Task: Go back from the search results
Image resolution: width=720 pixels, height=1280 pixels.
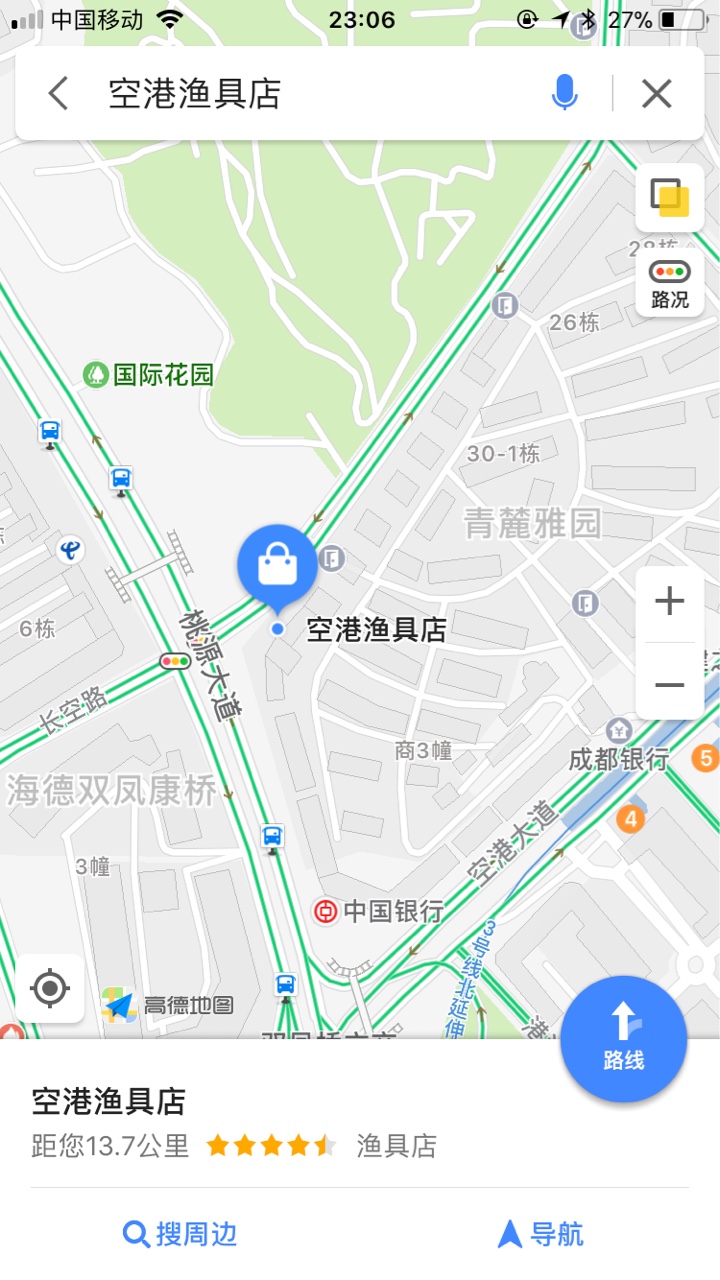Action: coord(58,94)
